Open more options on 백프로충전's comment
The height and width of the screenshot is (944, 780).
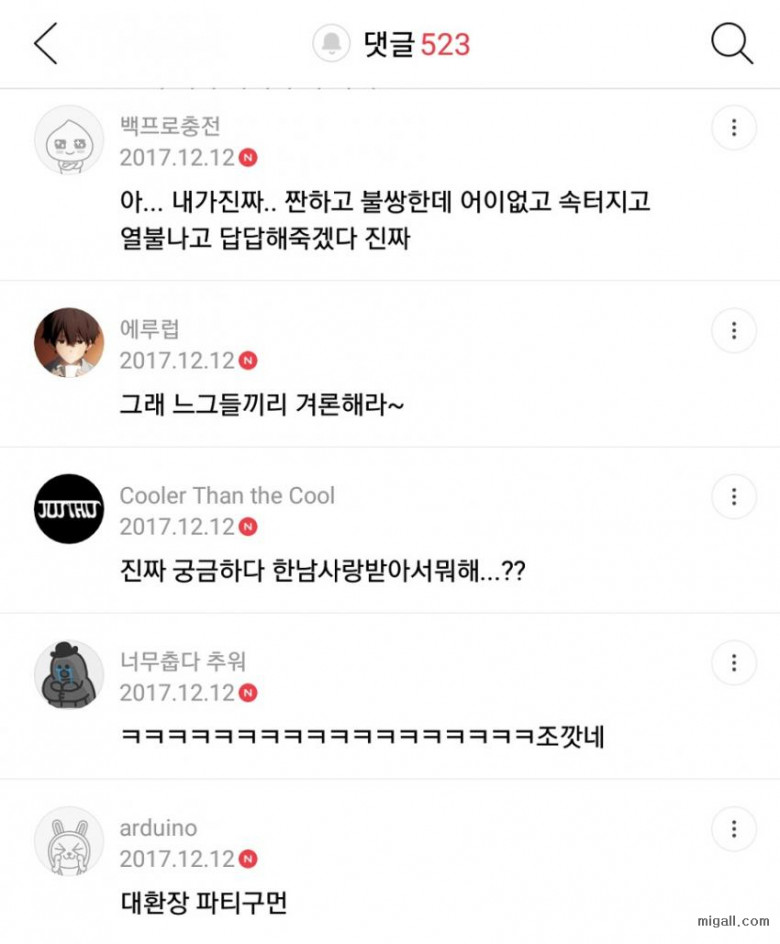(734, 128)
